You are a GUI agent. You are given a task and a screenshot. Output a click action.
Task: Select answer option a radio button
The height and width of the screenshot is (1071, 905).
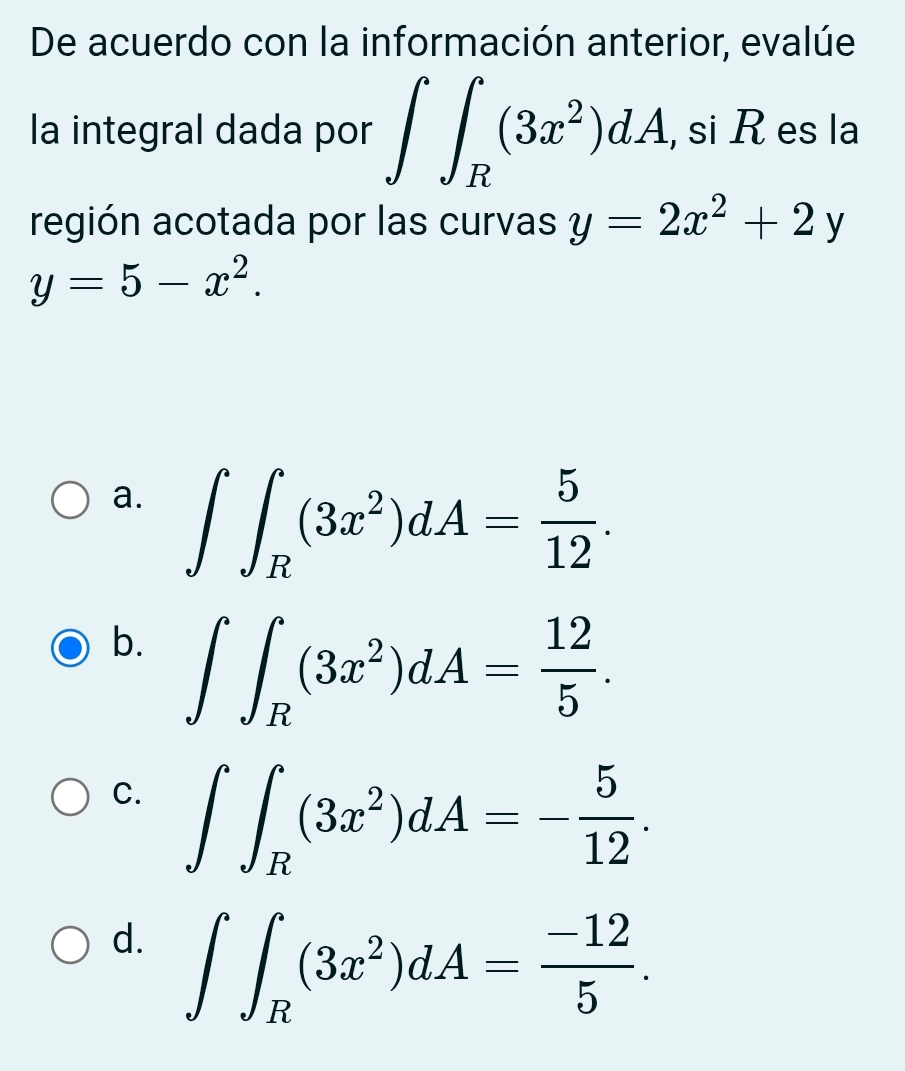click(x=68, y=500)
